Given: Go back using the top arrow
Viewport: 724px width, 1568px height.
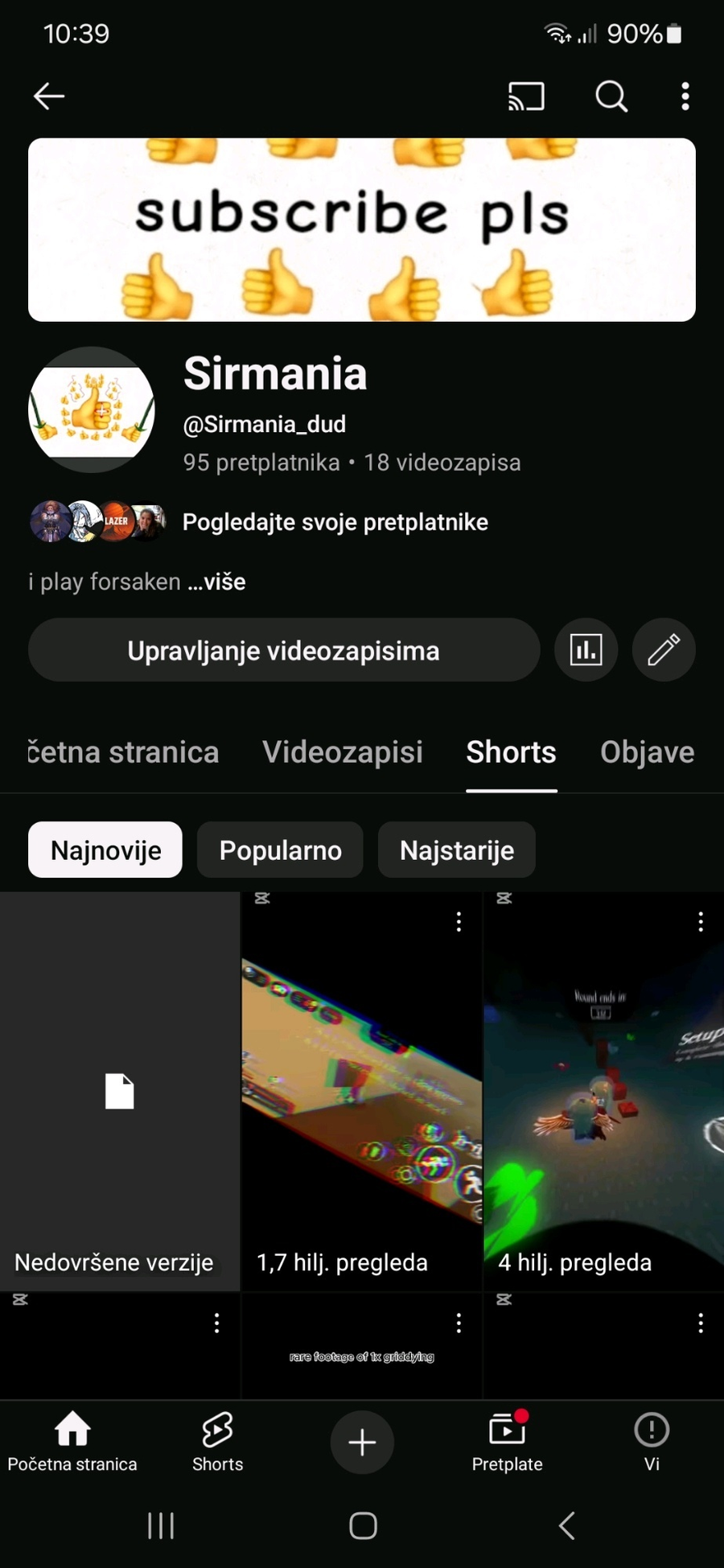Looking at the screenshot, I should [x=49, y=97].
